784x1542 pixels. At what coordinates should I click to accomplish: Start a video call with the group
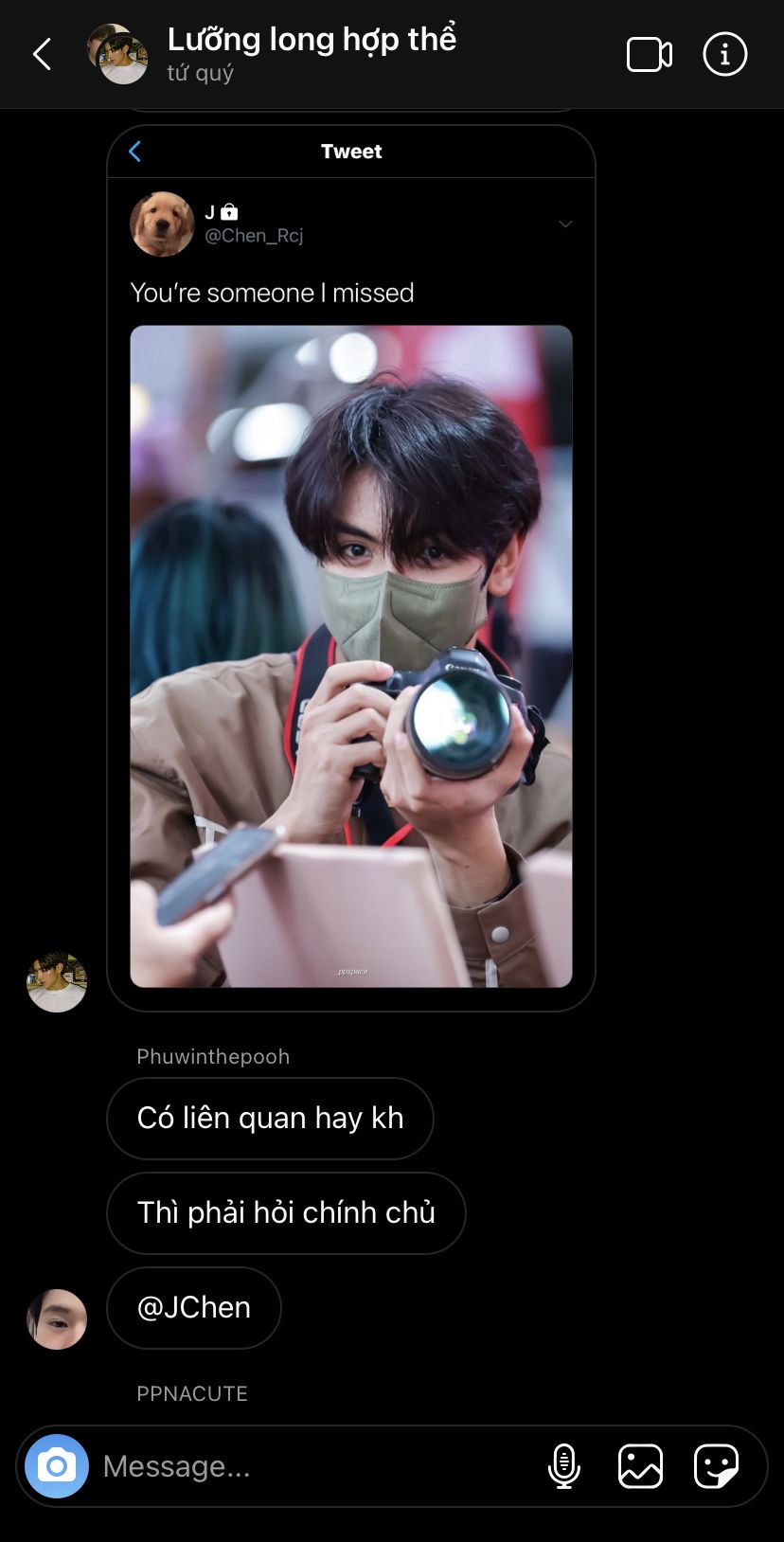pos(650,54)
